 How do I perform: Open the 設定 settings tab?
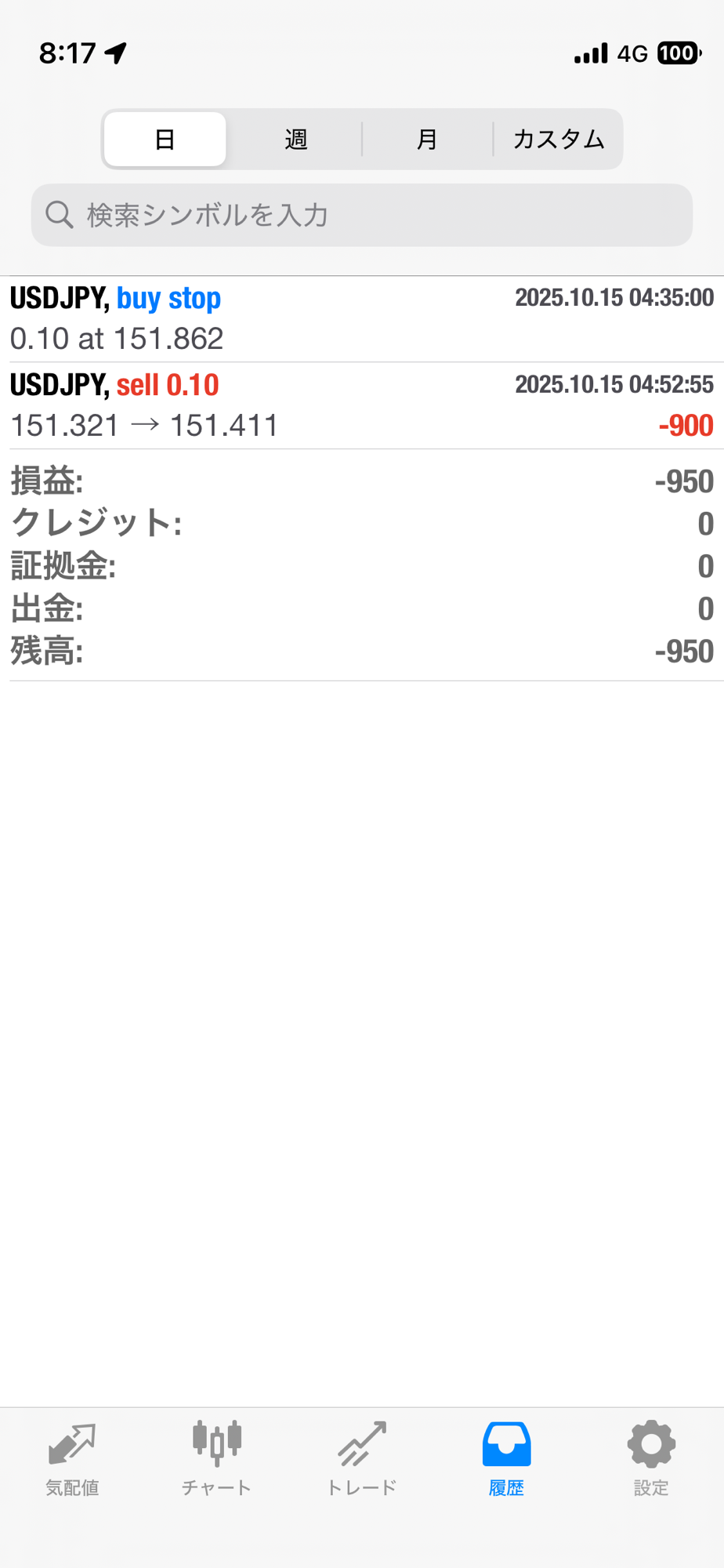651,1459
